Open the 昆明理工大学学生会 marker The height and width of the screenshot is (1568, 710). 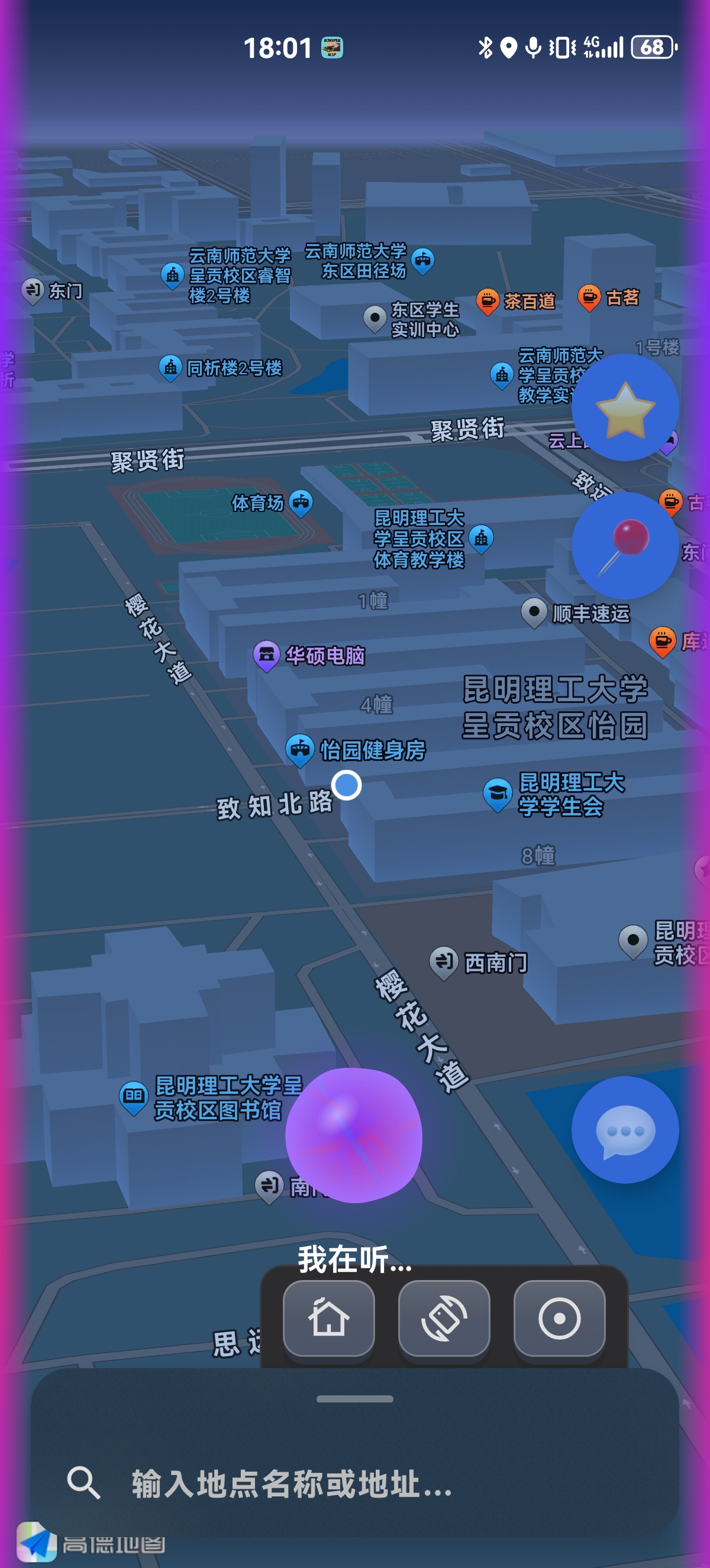pyautogui.click(x=498, y=793)
